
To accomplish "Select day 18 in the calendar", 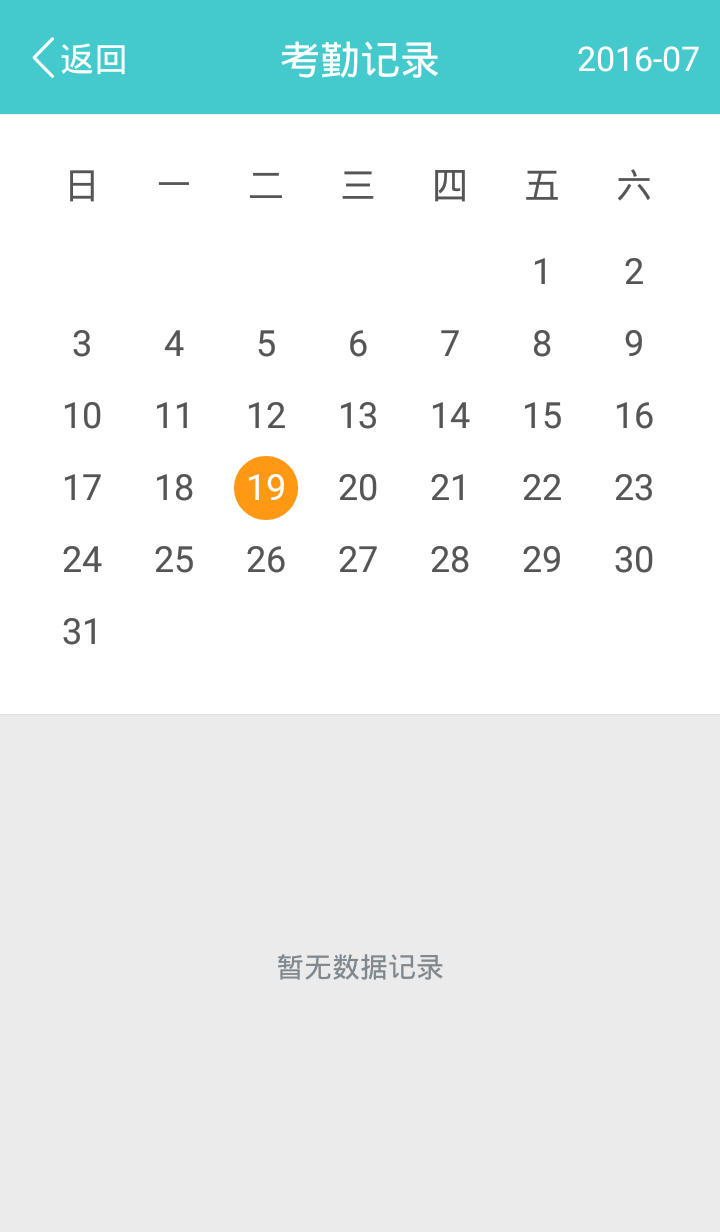I will 174,488.
